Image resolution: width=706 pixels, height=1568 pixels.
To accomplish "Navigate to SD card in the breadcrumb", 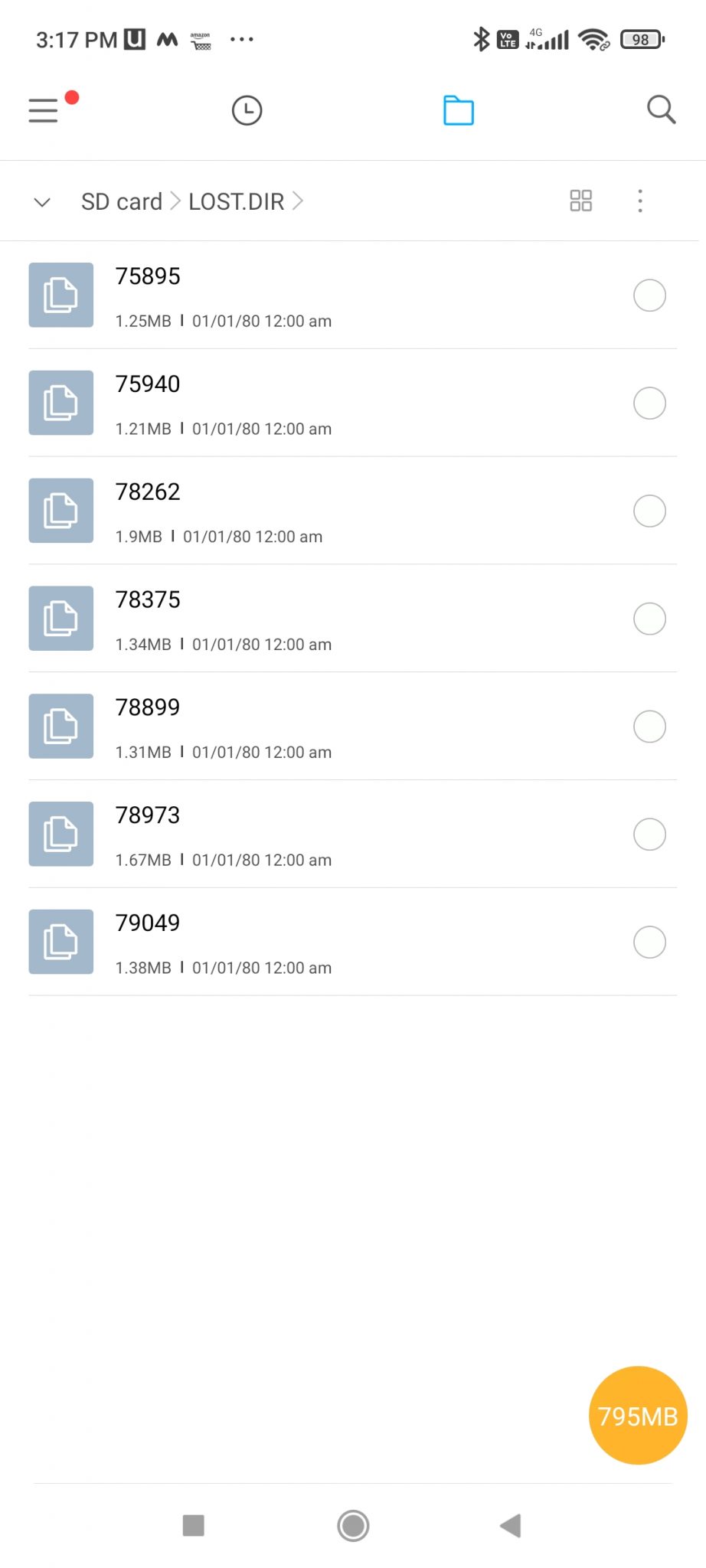I will click(121, 201).
